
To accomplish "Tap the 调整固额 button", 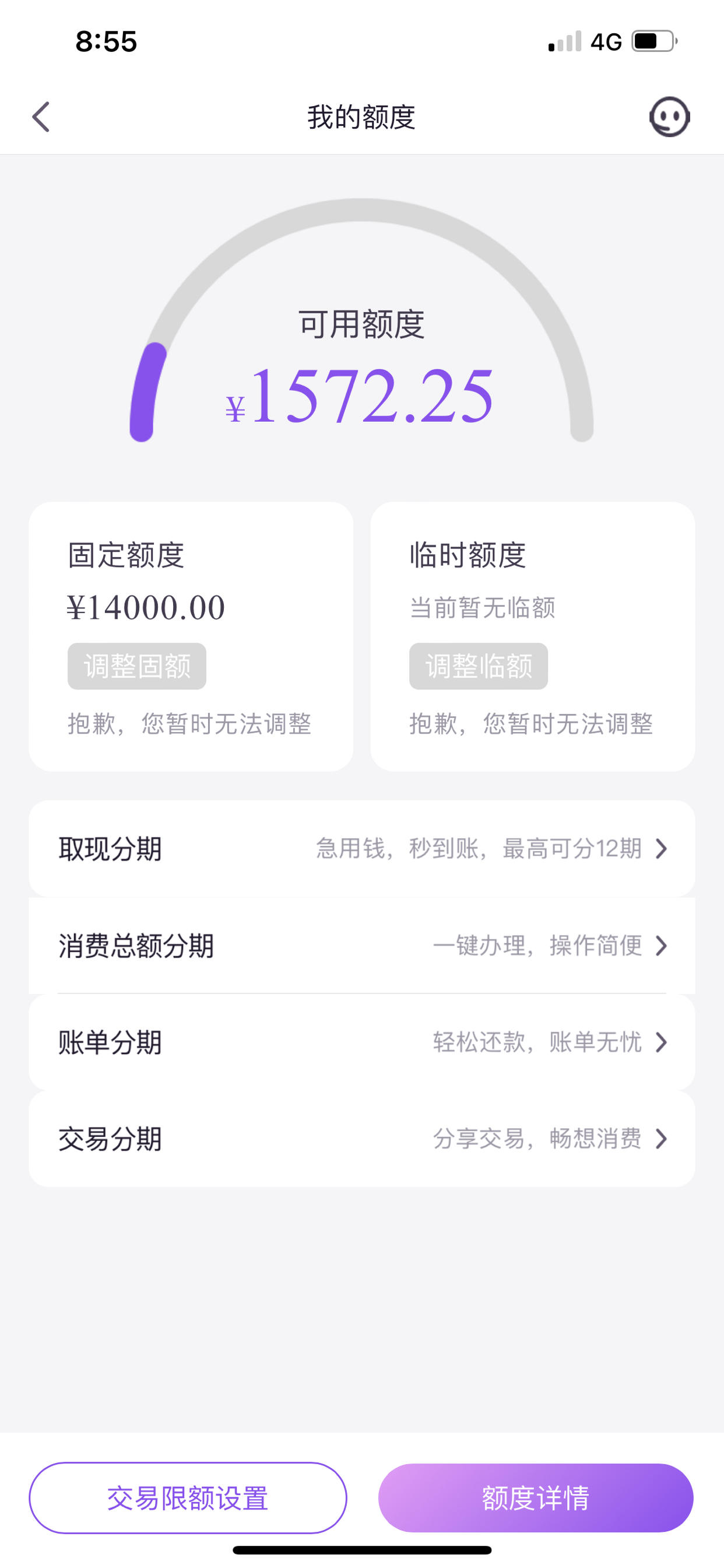I will click(137, 666).
